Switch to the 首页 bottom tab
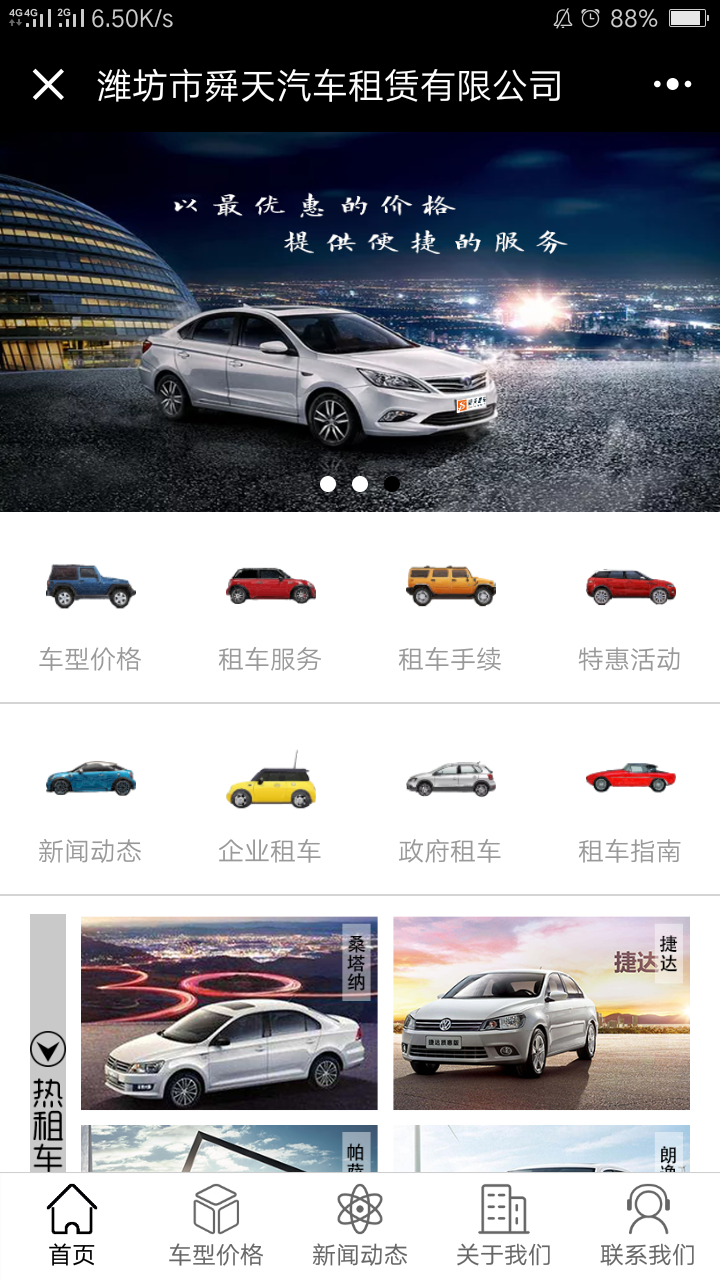720x1280 pixels. 72,1226
